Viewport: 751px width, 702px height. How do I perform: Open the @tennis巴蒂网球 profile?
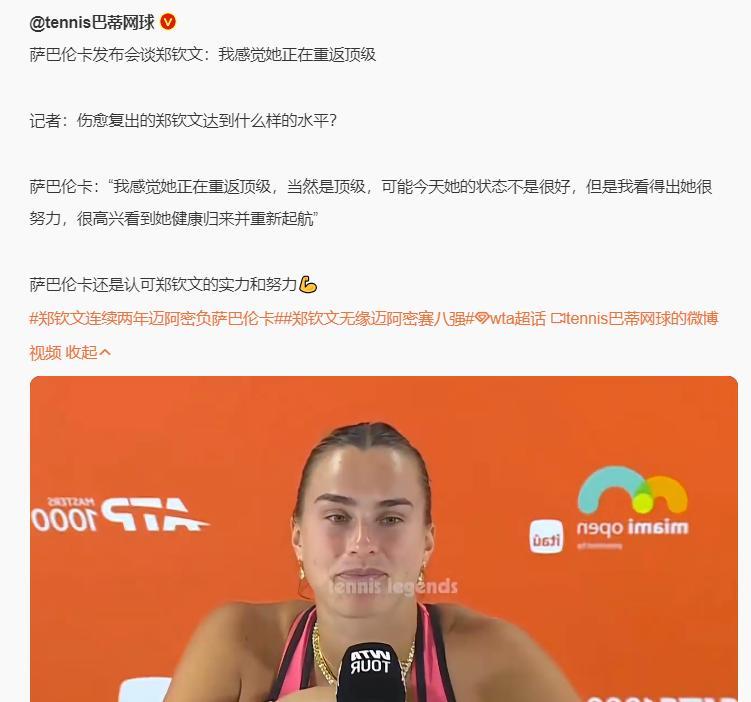pos(92,22)
